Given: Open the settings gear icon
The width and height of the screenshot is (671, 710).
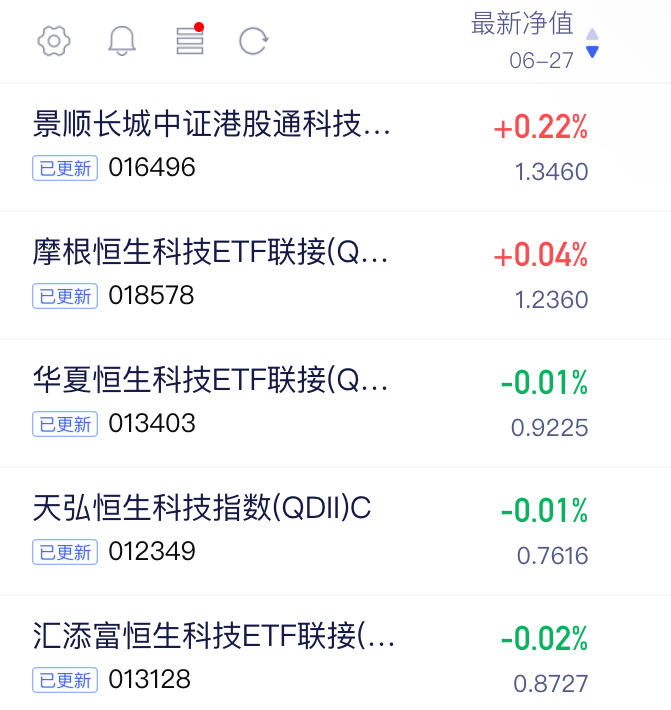Looking at the screenshot, I should [x=54, y=41].
